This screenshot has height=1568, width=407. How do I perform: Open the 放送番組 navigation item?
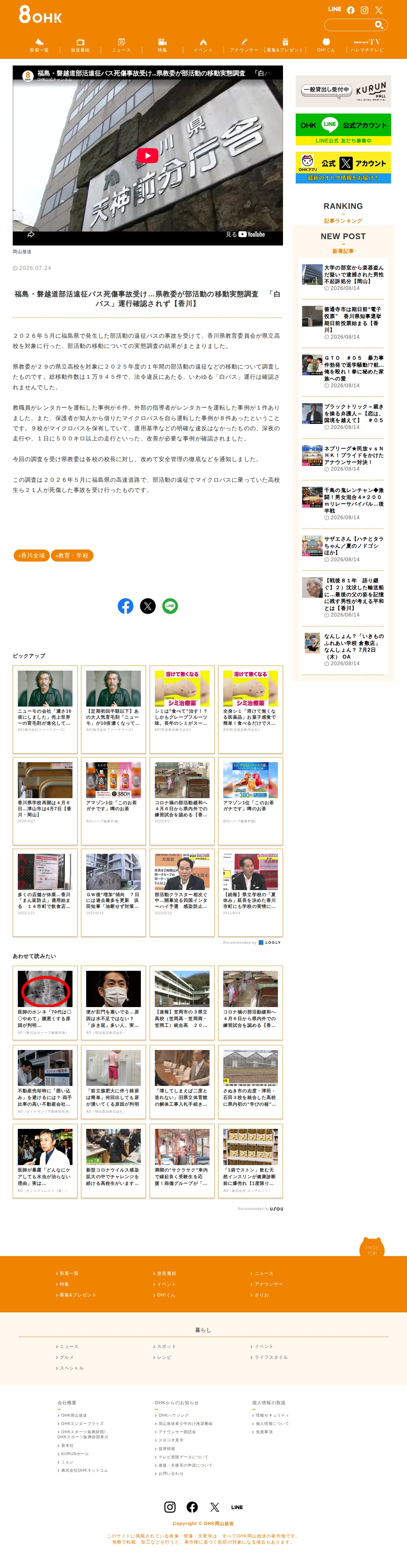(80, 46)
